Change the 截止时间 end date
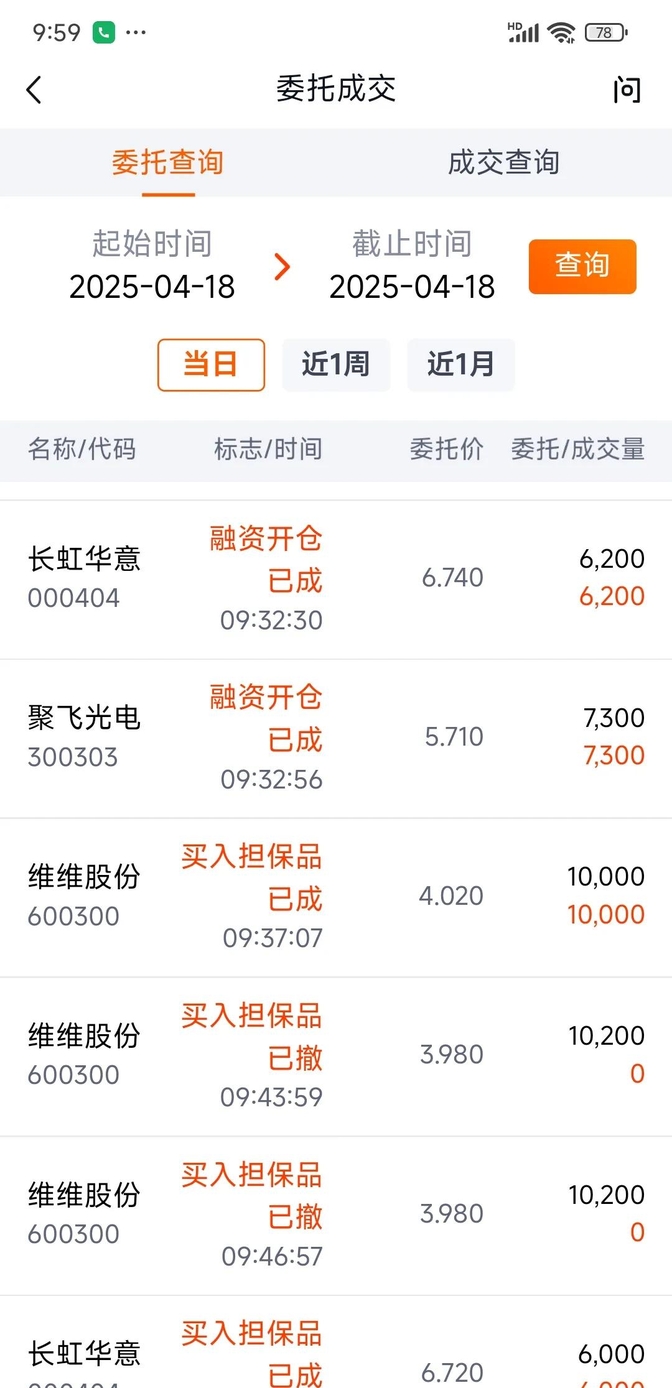The image size is (672, 1388). pyautogui.click(x=412, y=267)
